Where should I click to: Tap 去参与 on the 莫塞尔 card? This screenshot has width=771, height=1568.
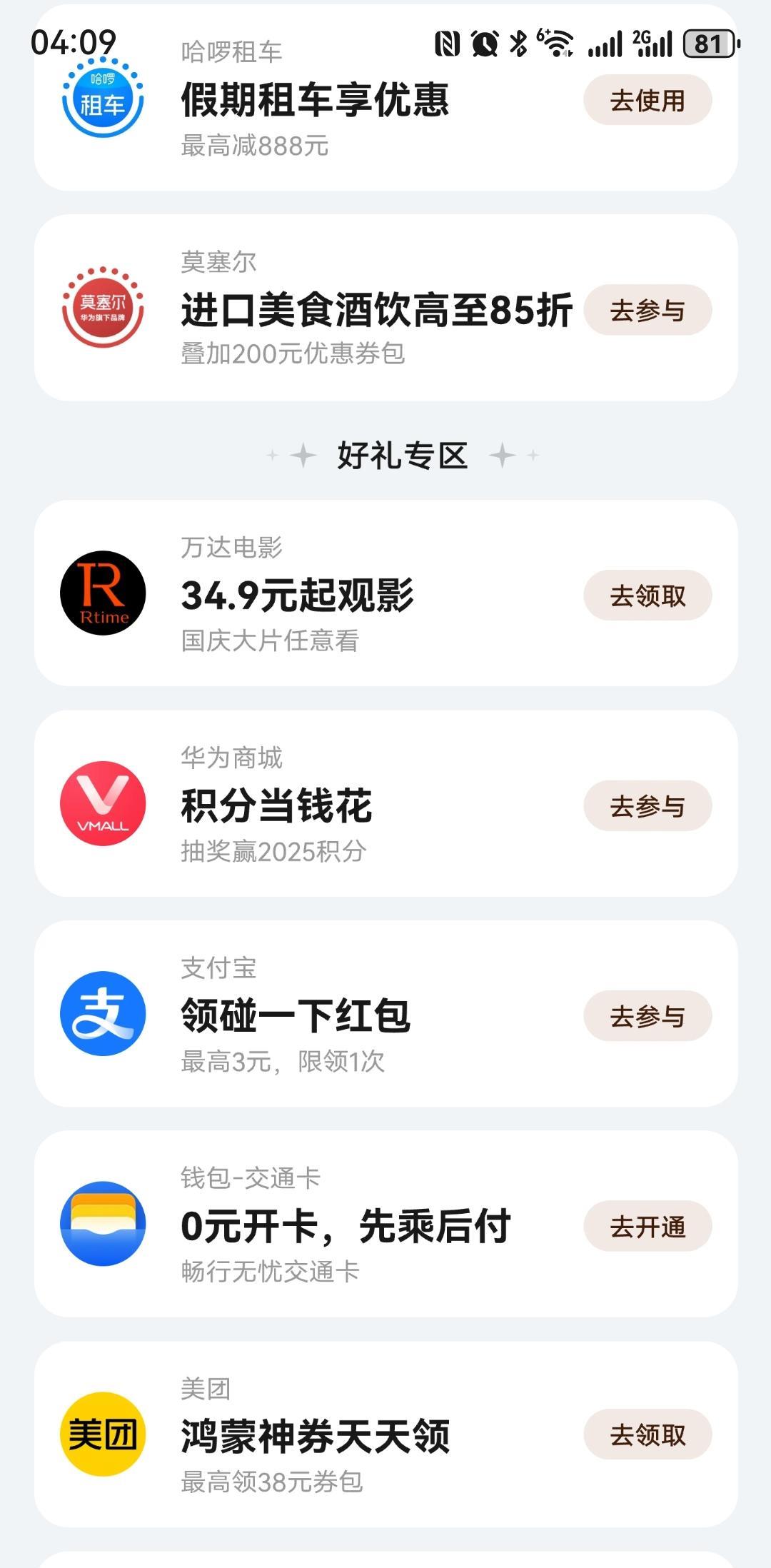click(647, 311)
